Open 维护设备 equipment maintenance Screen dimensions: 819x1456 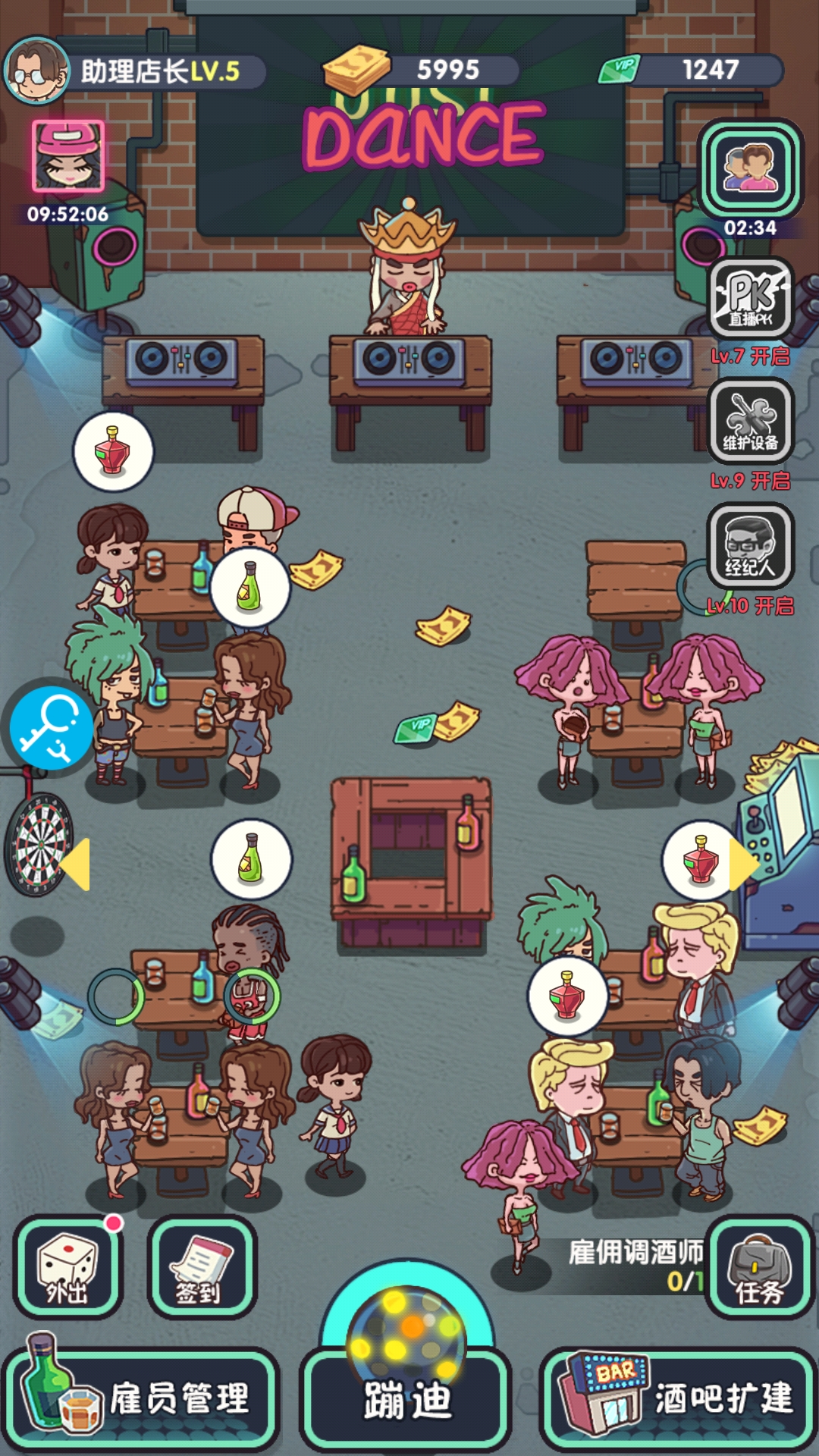pyautogui.click(x=751, y=422)
